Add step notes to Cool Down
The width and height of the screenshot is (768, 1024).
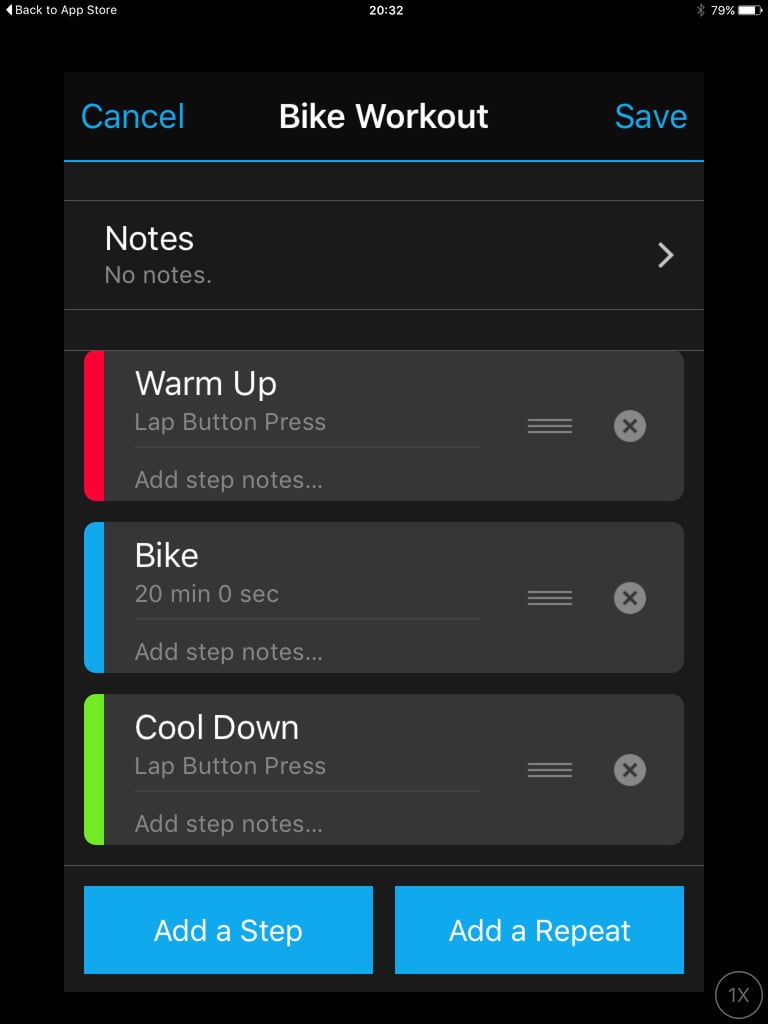click(x=300, y=824)
